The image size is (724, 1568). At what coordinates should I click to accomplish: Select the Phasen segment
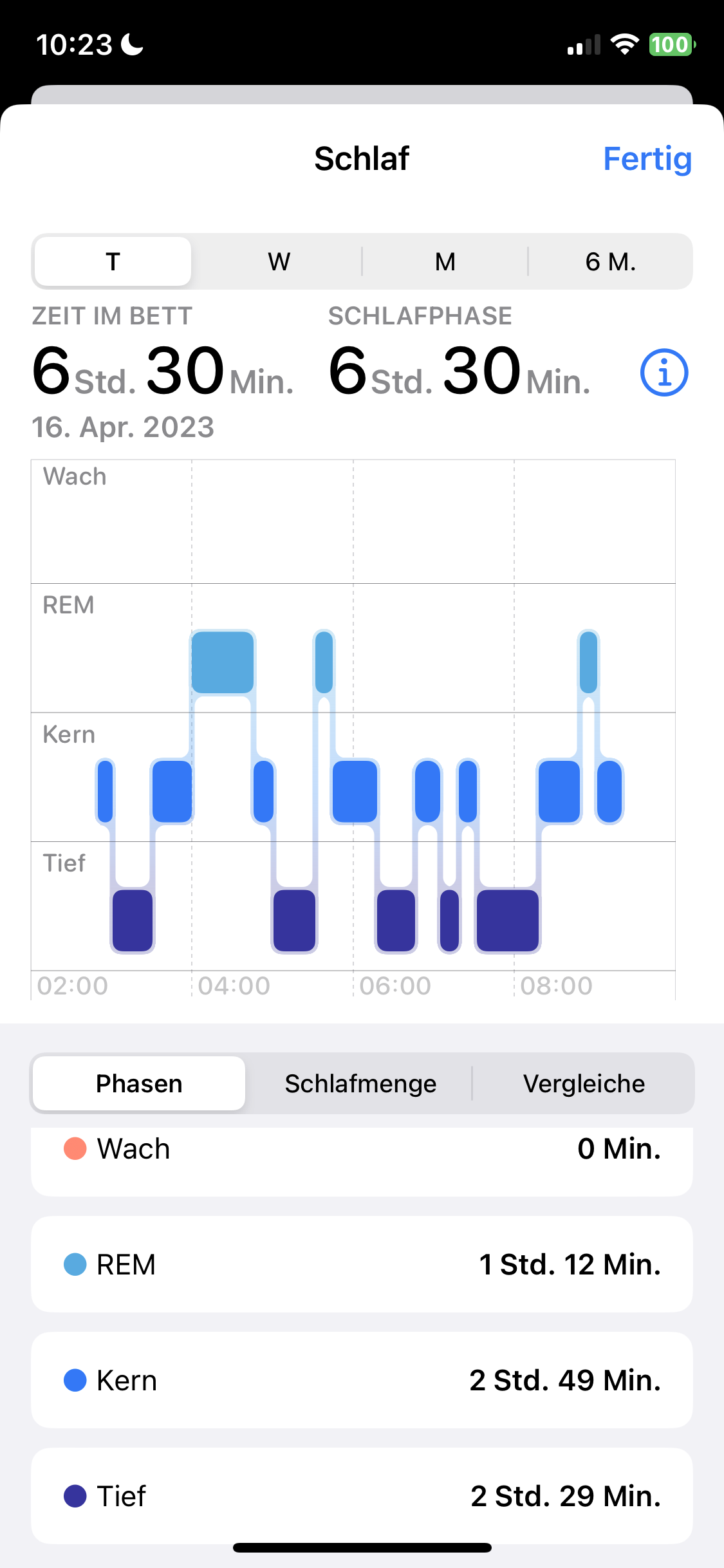[x=139, y=1084]
